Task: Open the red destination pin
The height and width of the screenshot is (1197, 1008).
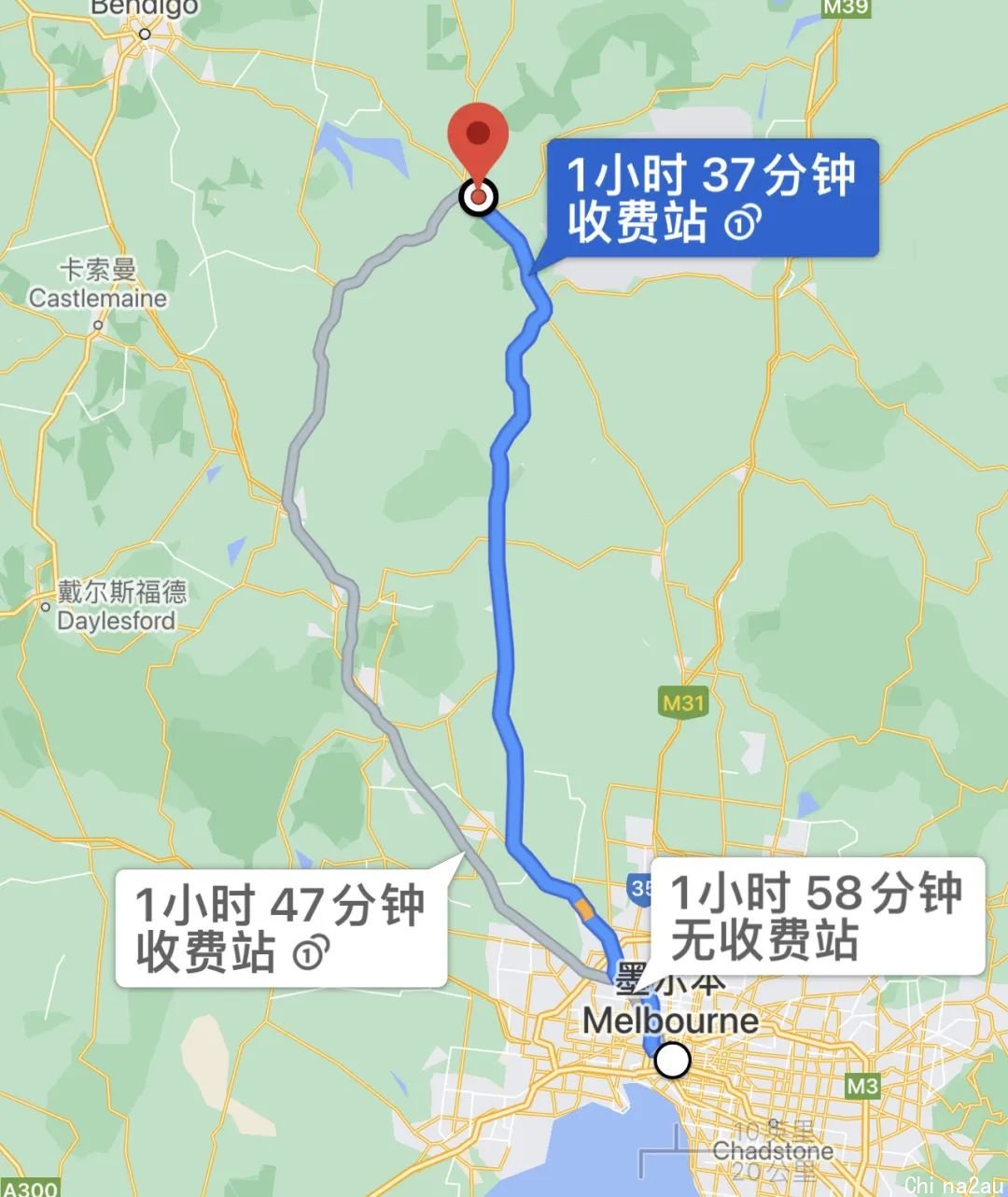Action: (478, 142)
